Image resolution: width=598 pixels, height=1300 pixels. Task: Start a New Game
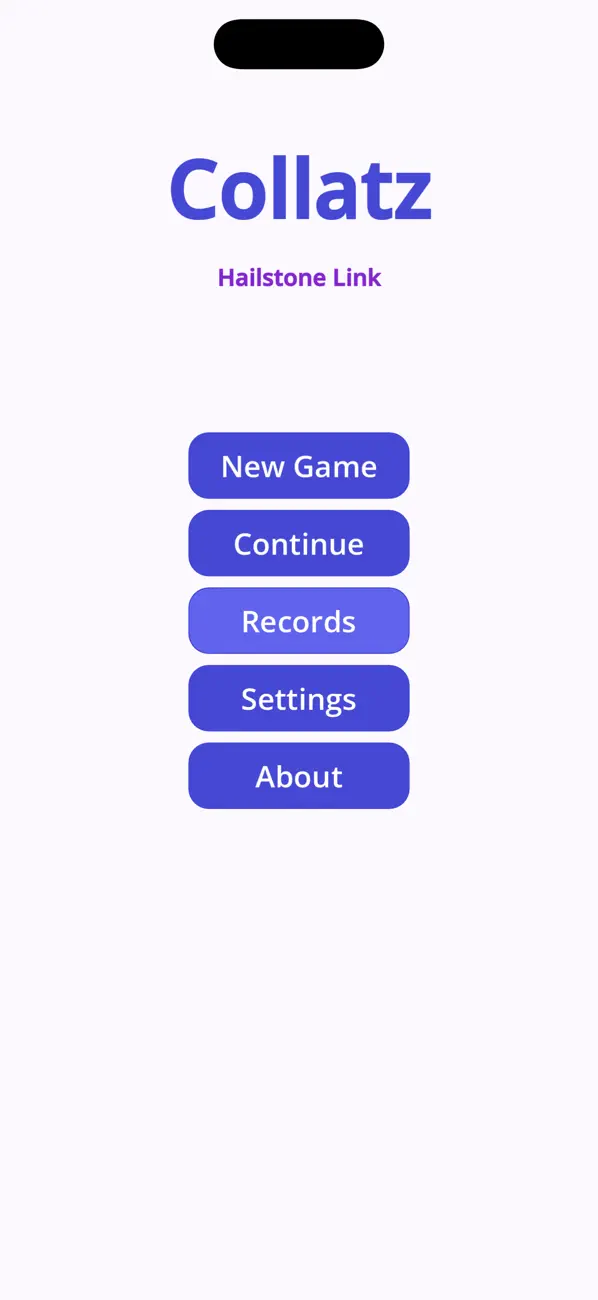(299, 466)
